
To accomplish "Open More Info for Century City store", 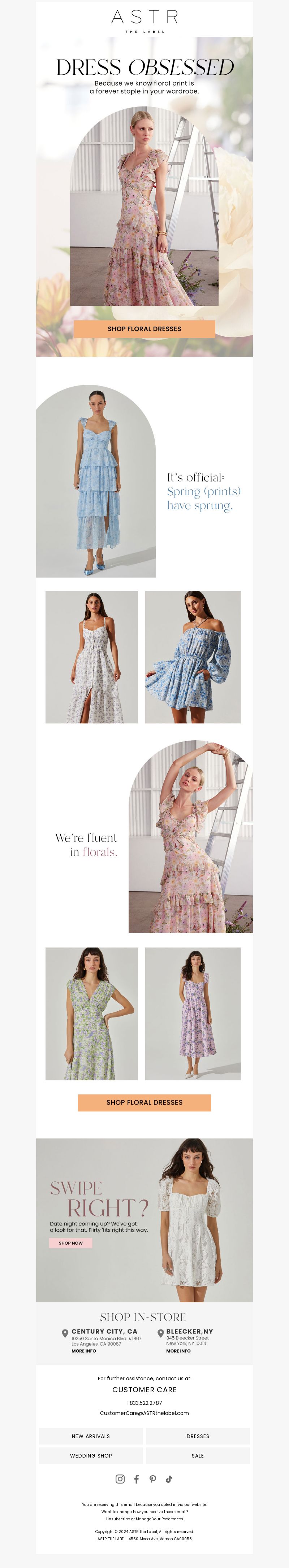I will pos(83,1351).
